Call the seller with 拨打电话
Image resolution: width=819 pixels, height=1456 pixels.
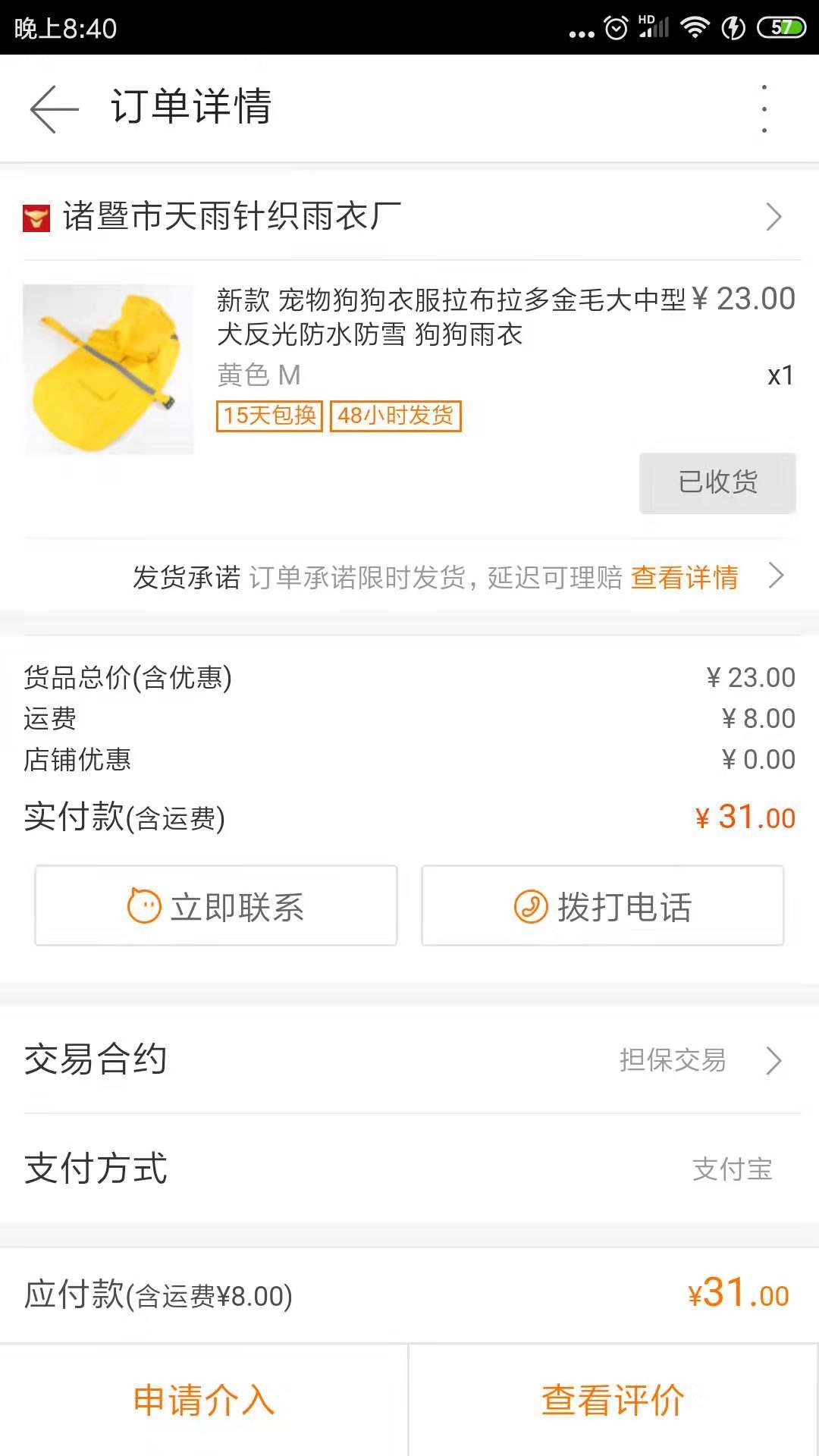[602, 905]
